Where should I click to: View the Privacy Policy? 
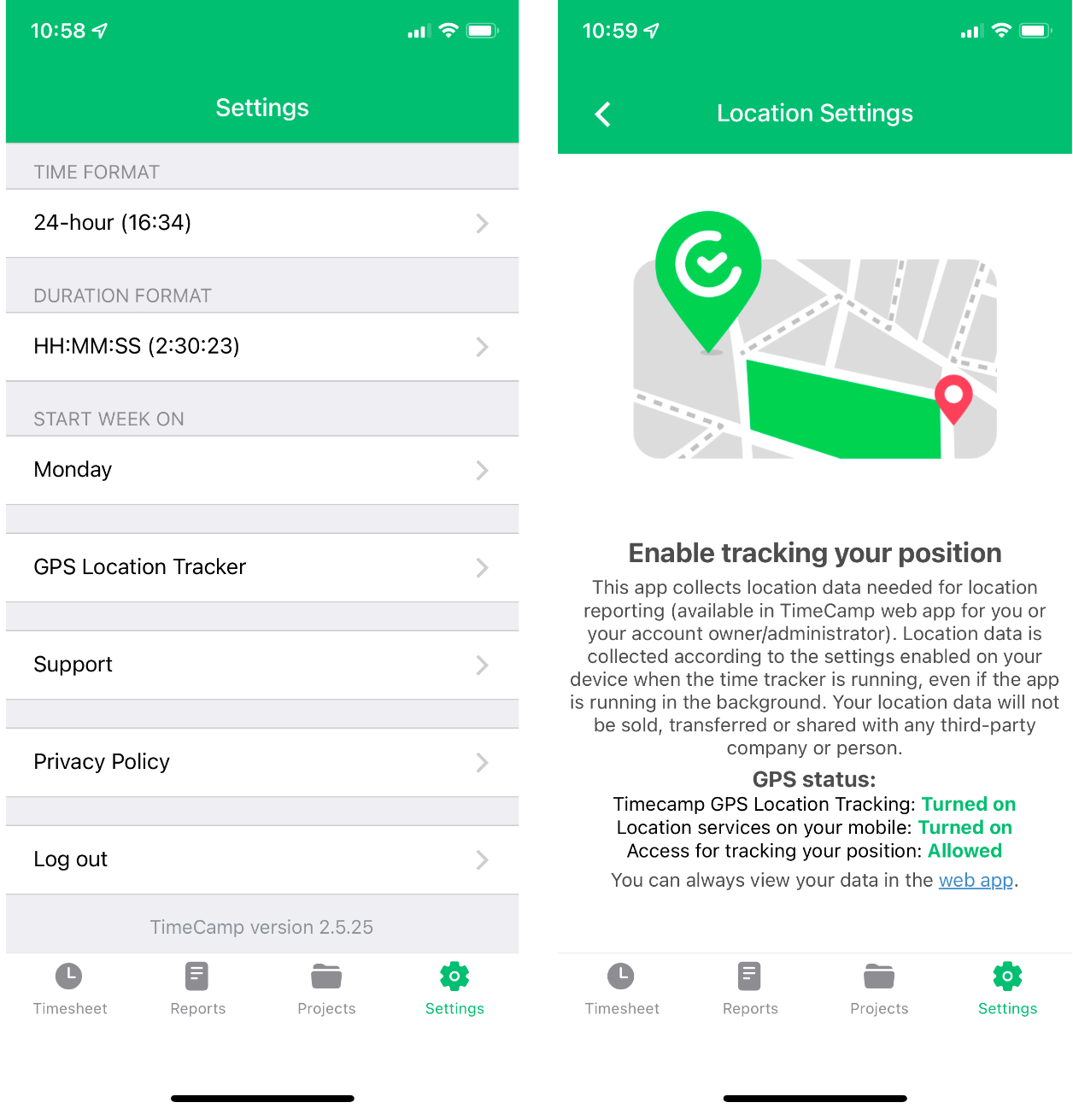[x=261, y=762]
